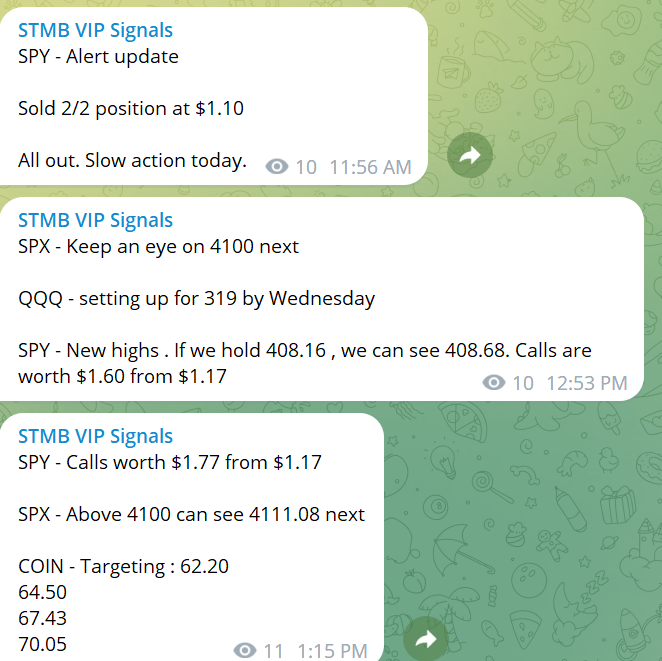Forward the 1:15 PM COIN targeting message
Image resolution: width=662 pixels, height=661 pixels.
[426, 640]
